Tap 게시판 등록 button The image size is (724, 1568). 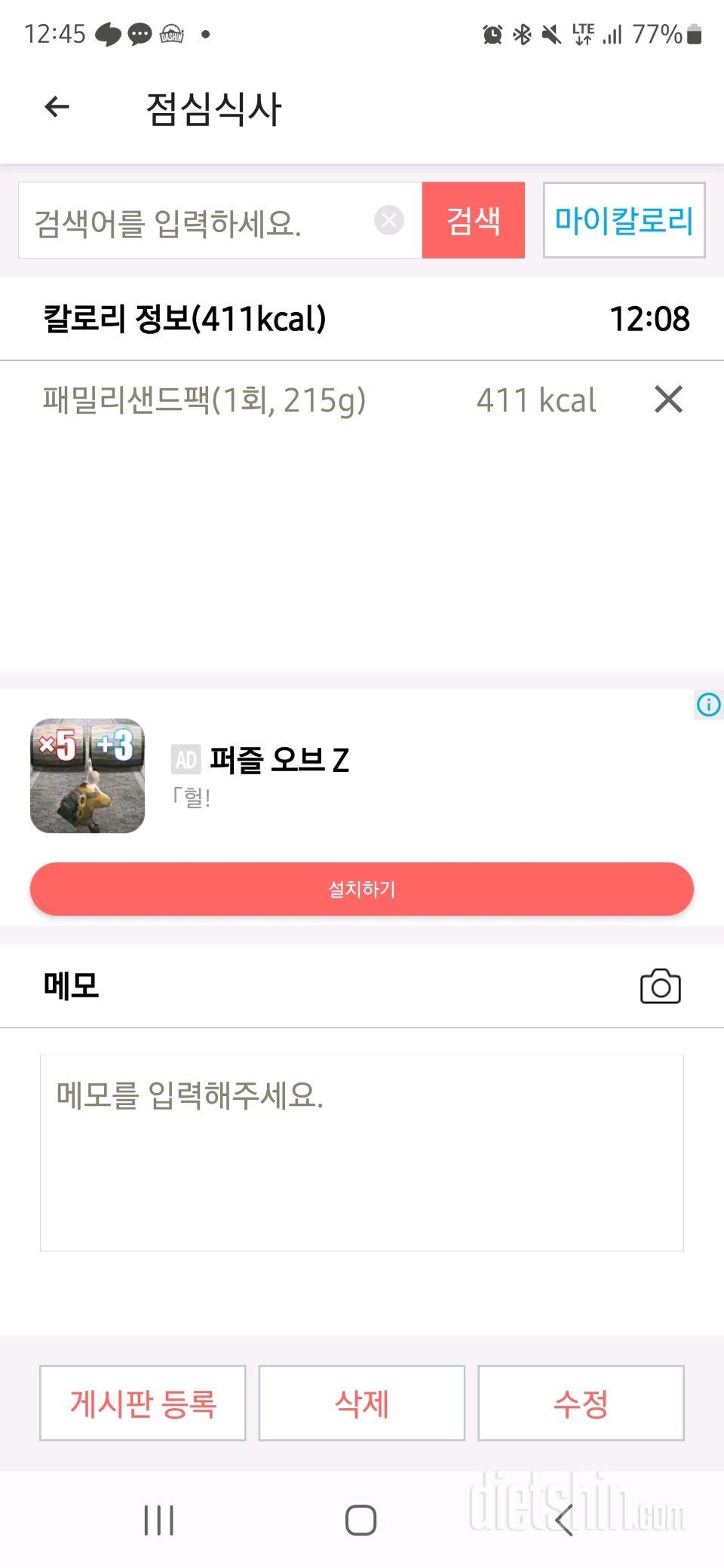tap(143, 1403)
